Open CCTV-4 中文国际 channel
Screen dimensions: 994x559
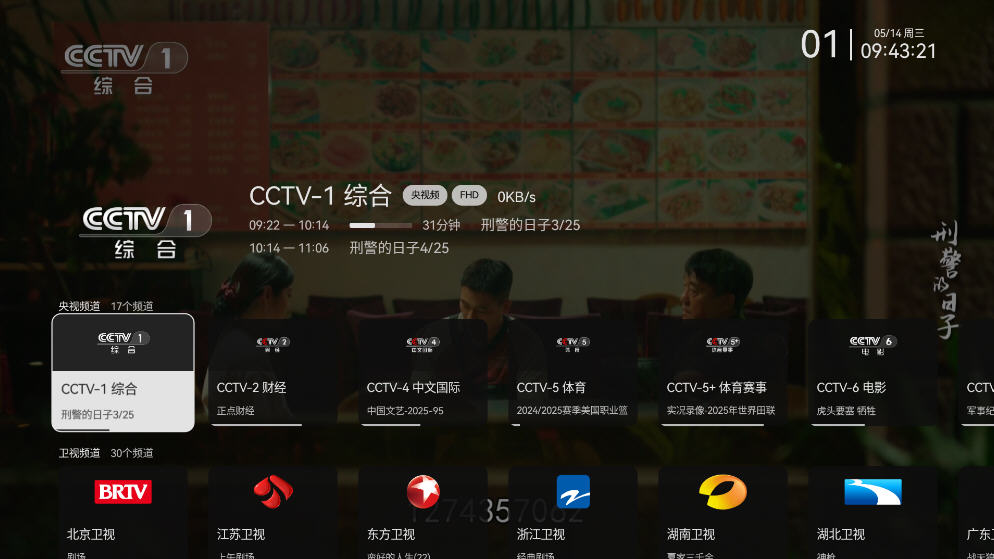click(423, 373)
